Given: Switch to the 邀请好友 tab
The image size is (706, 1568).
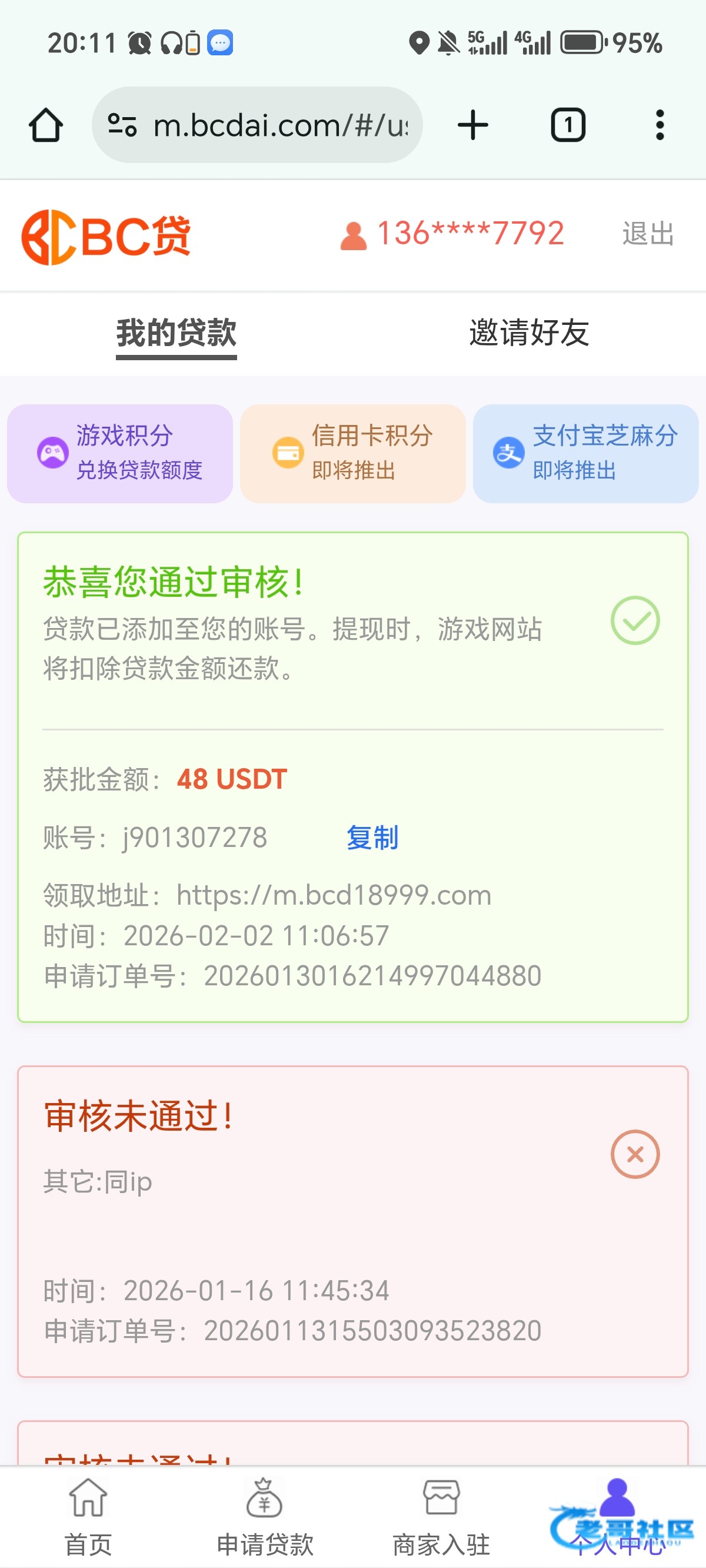Looking at the screenshot, I should [x=529, y=334].
